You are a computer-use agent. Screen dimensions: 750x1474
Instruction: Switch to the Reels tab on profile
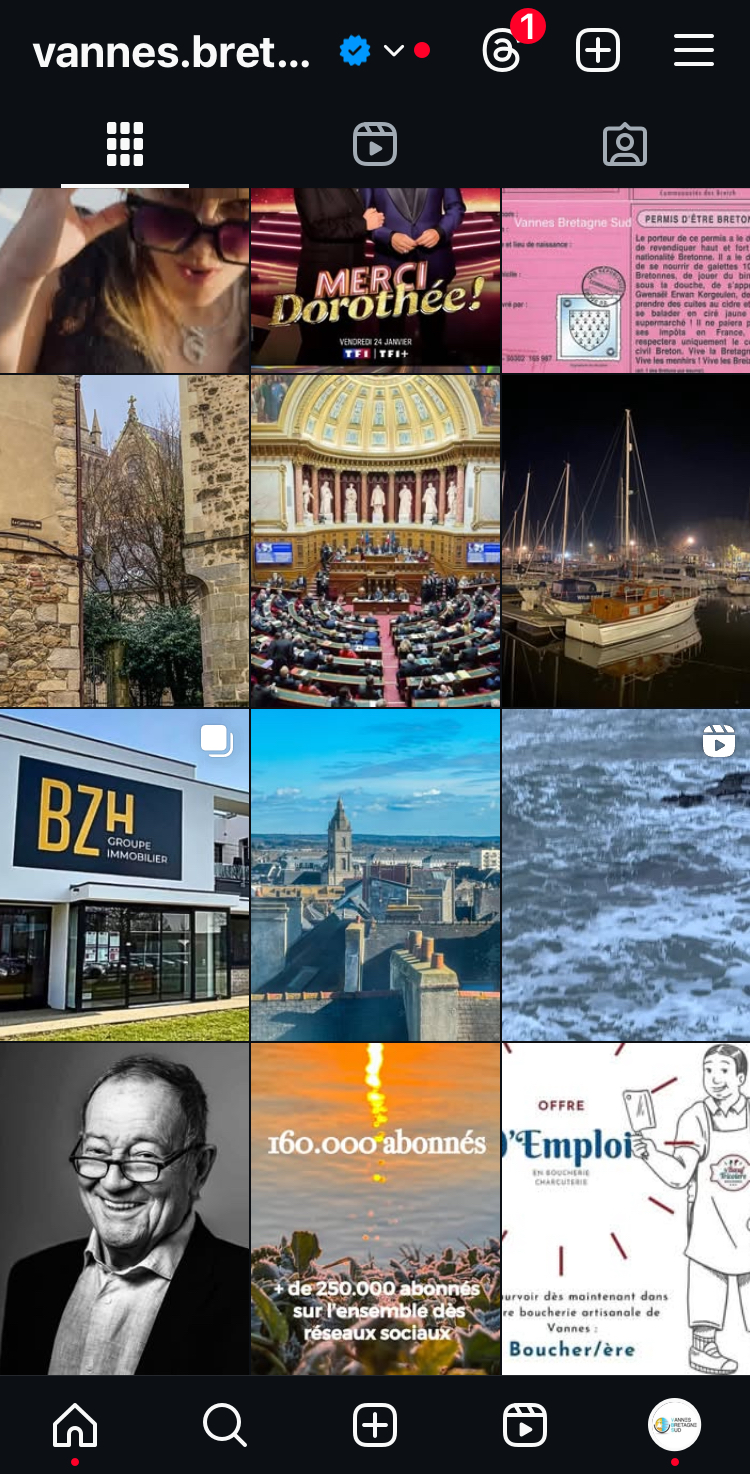tap(375, 145)
